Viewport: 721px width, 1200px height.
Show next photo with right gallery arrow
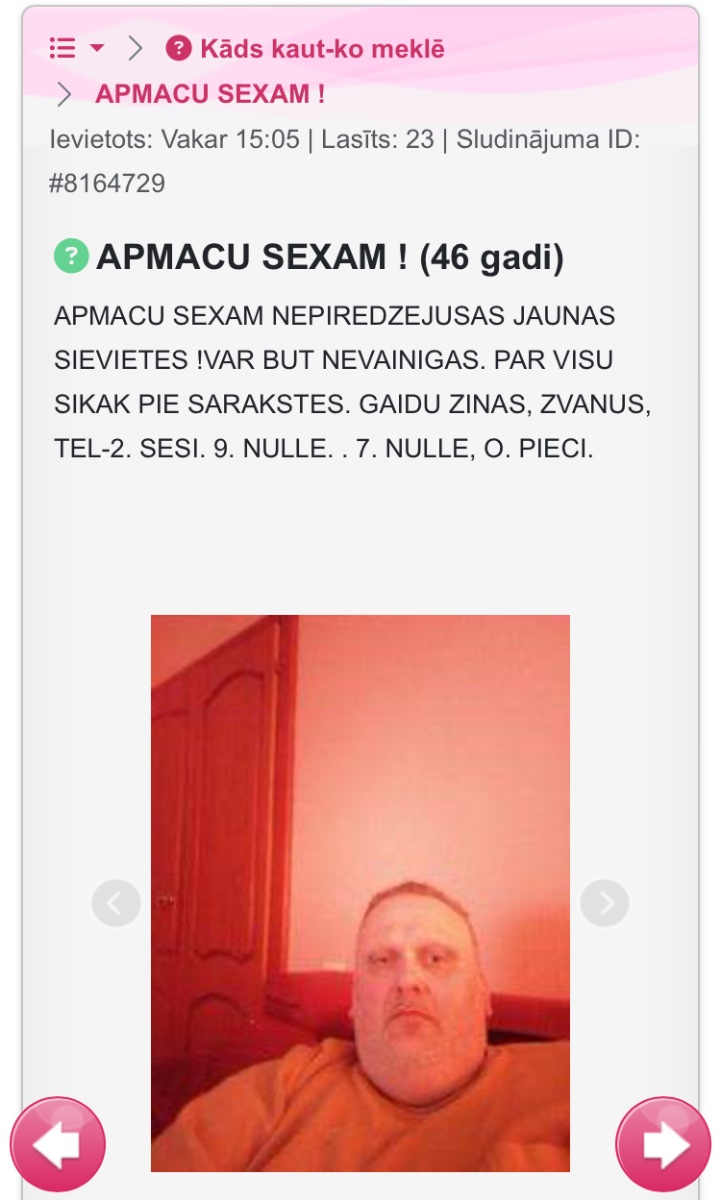click(604, 904)
